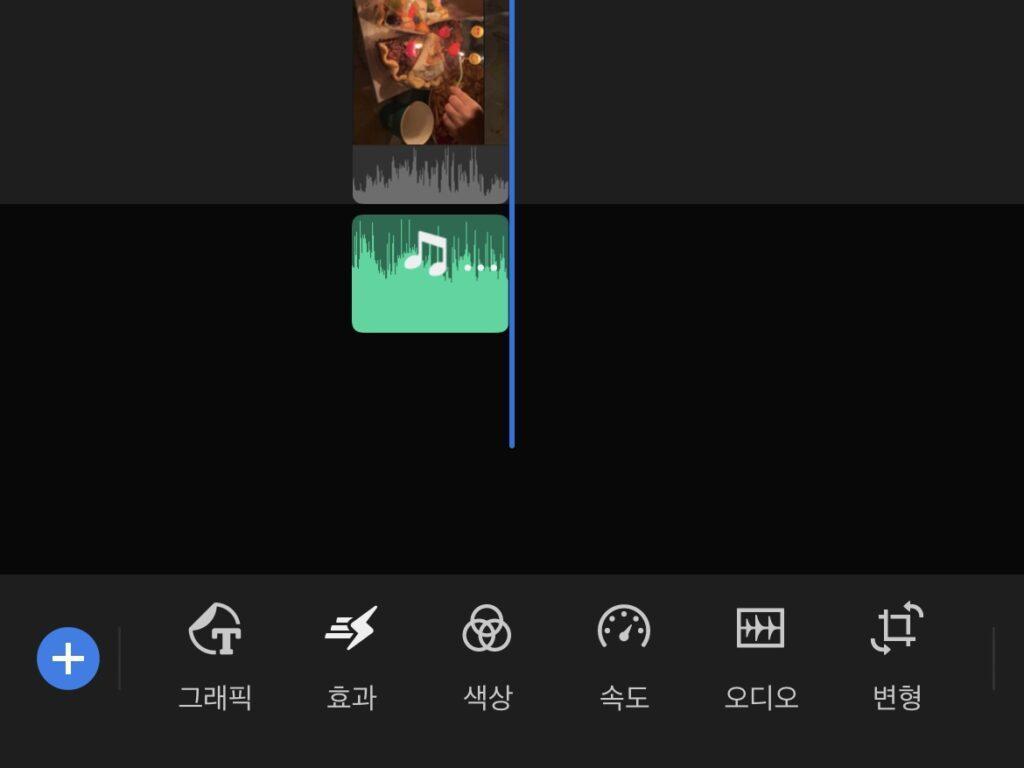Open the 색상 color tool
Screen dimensions: 1024x768
(x=487, y=656)
